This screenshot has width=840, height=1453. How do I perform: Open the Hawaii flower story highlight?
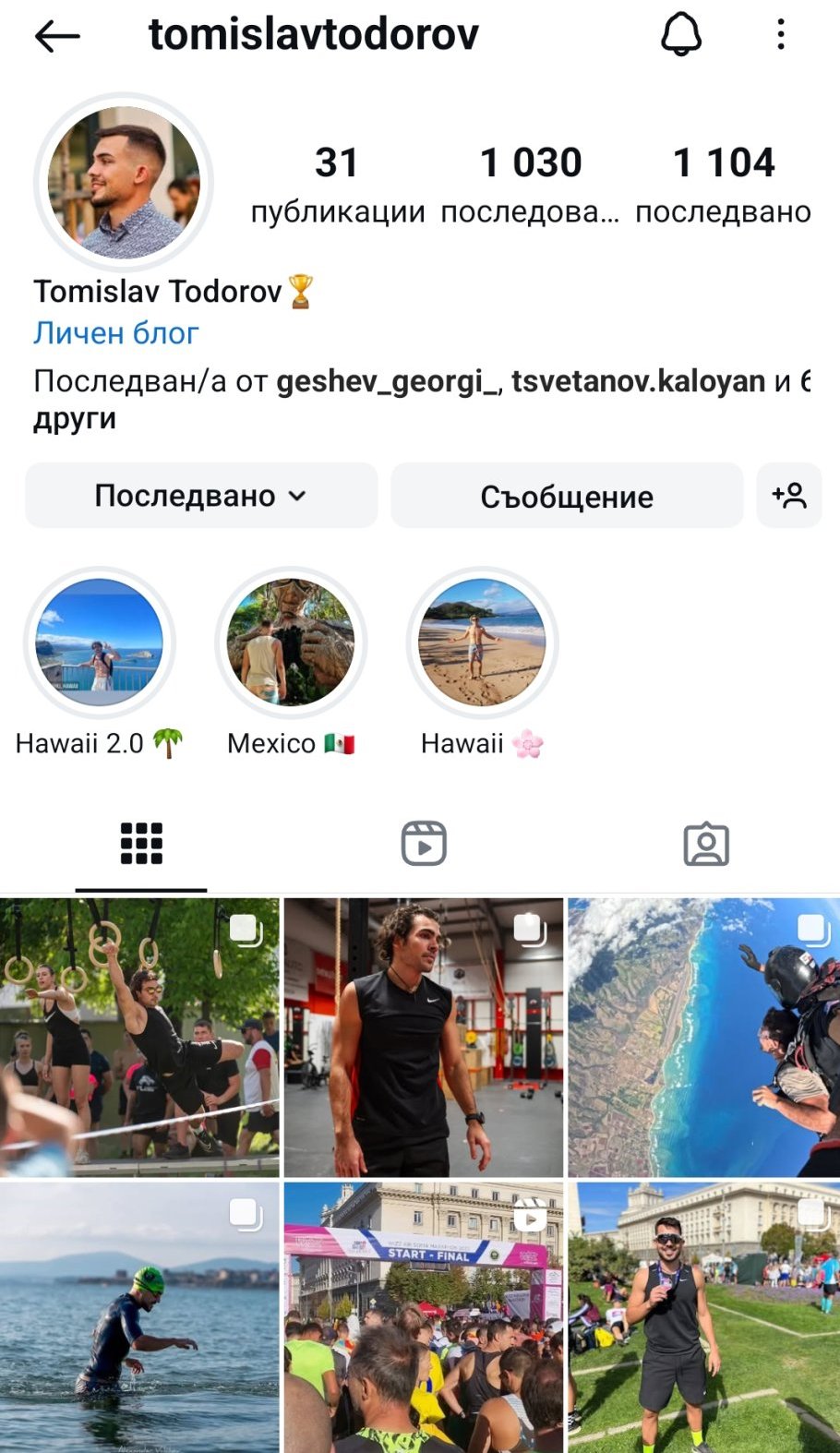483,642
